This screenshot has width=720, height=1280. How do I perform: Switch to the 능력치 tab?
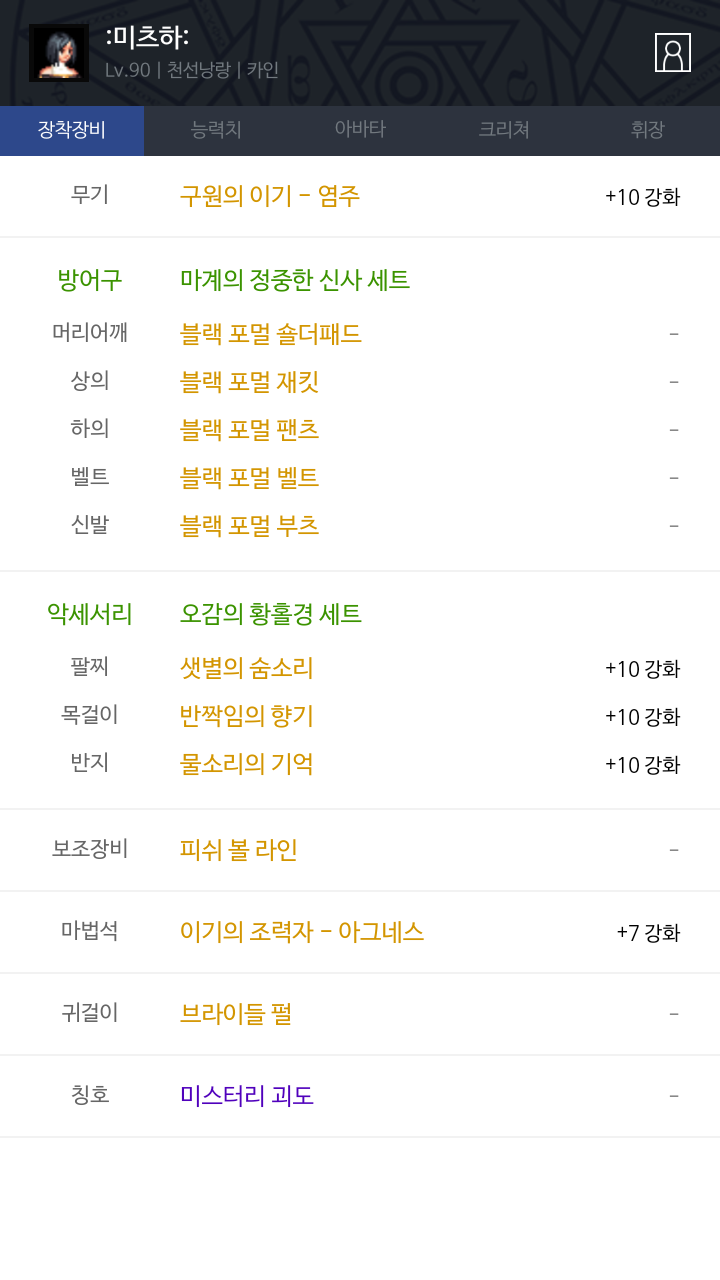[216, 130]
